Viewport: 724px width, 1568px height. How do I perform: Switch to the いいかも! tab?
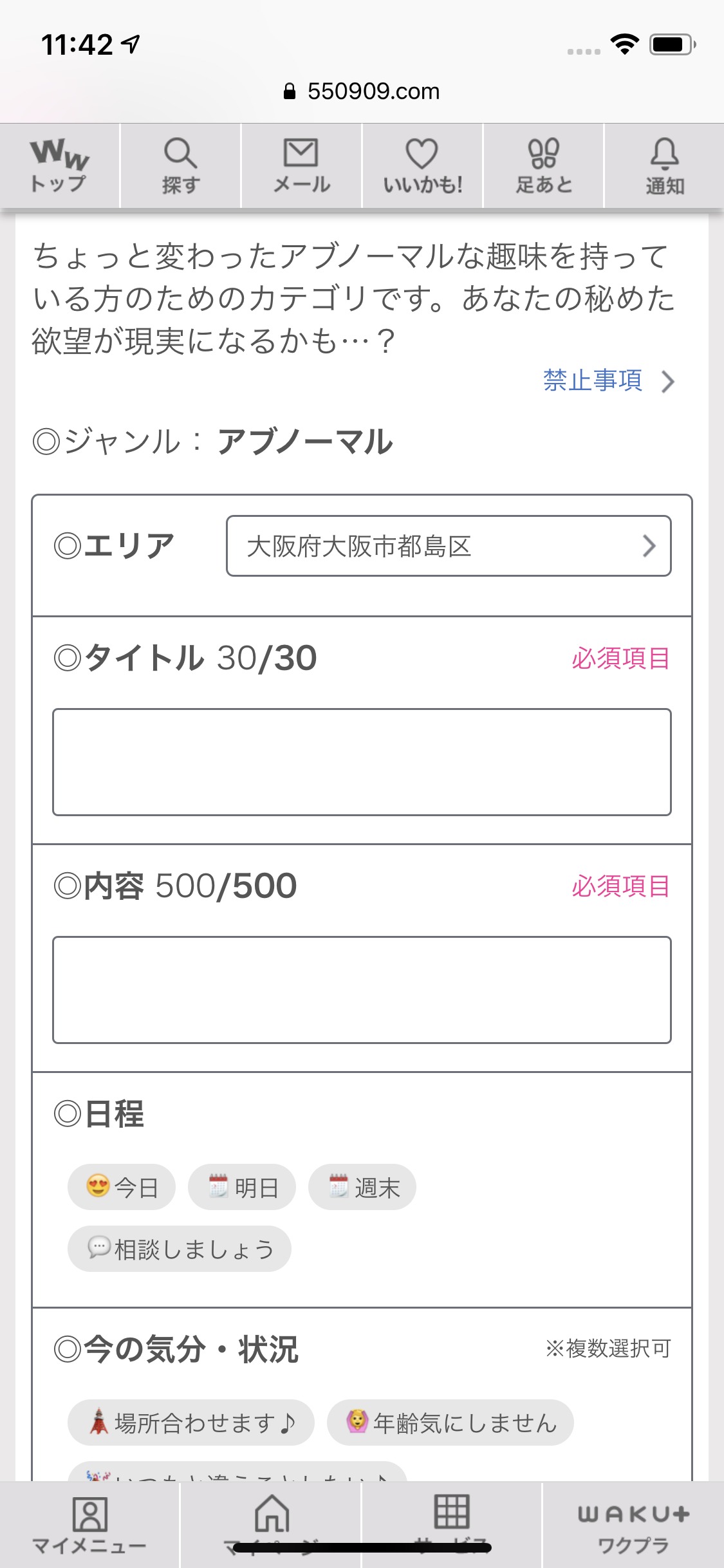click(x=423, y=165)
